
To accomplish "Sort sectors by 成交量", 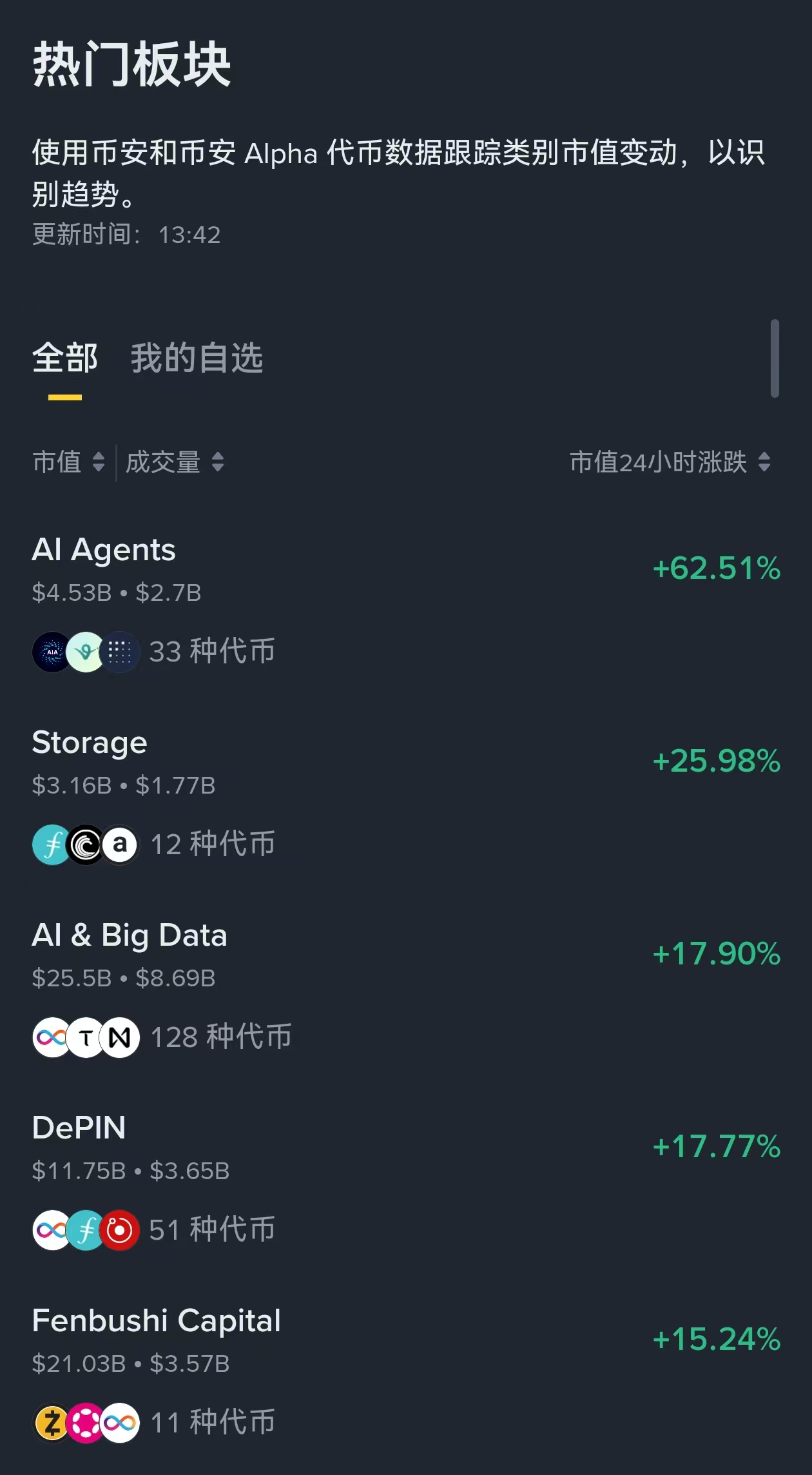I will click(174, 462).
